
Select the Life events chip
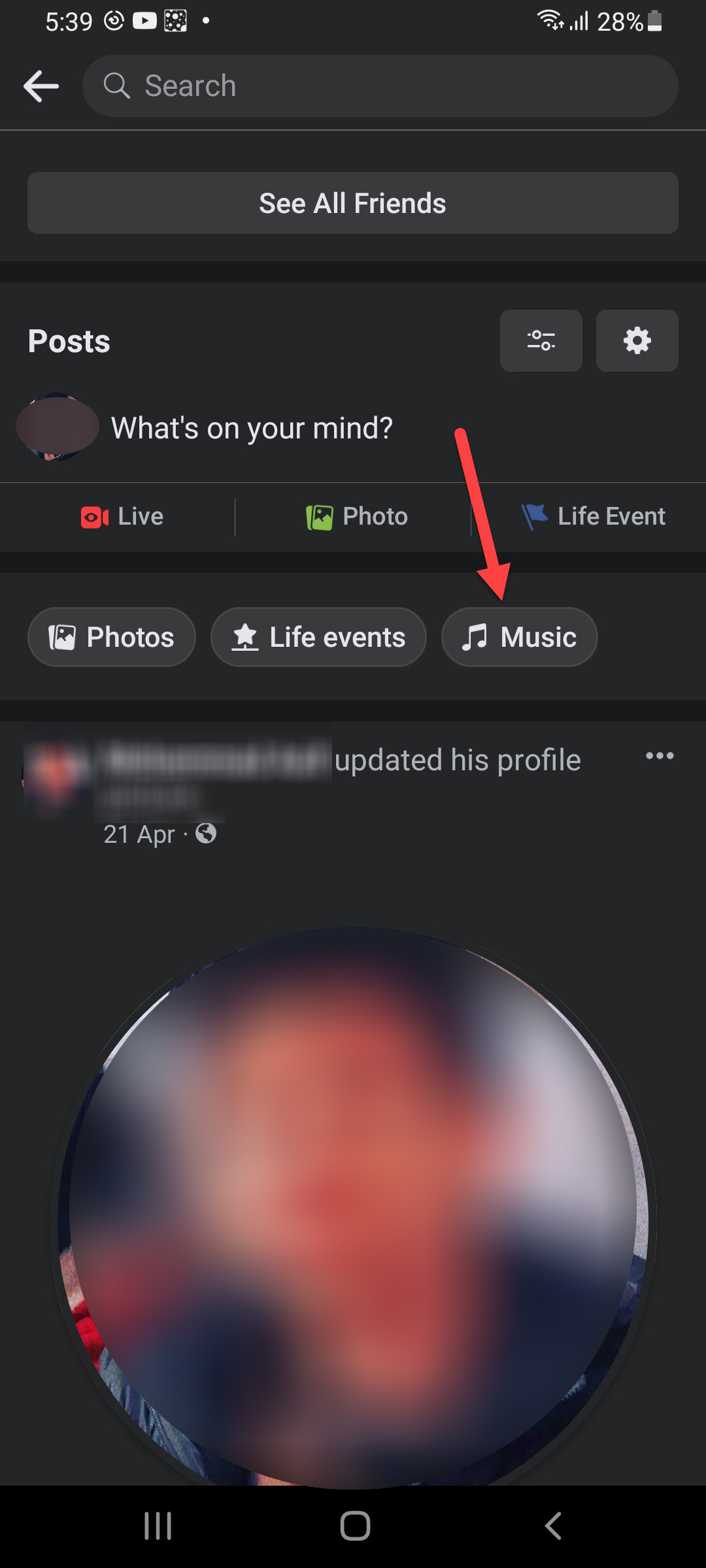point(318,637)
